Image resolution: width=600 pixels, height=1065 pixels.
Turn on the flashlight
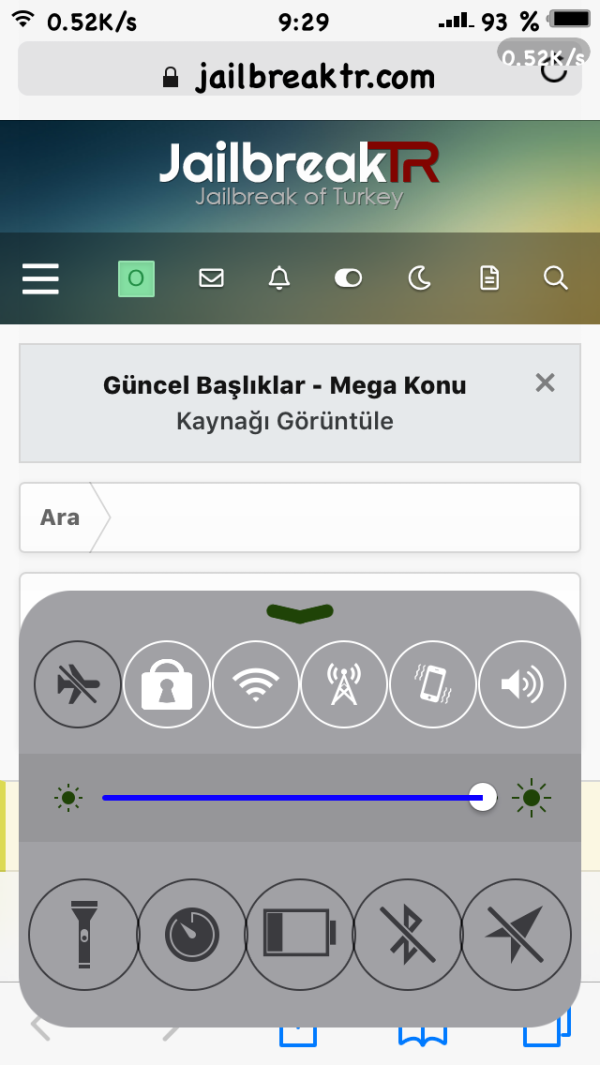[x=83, y=935]
